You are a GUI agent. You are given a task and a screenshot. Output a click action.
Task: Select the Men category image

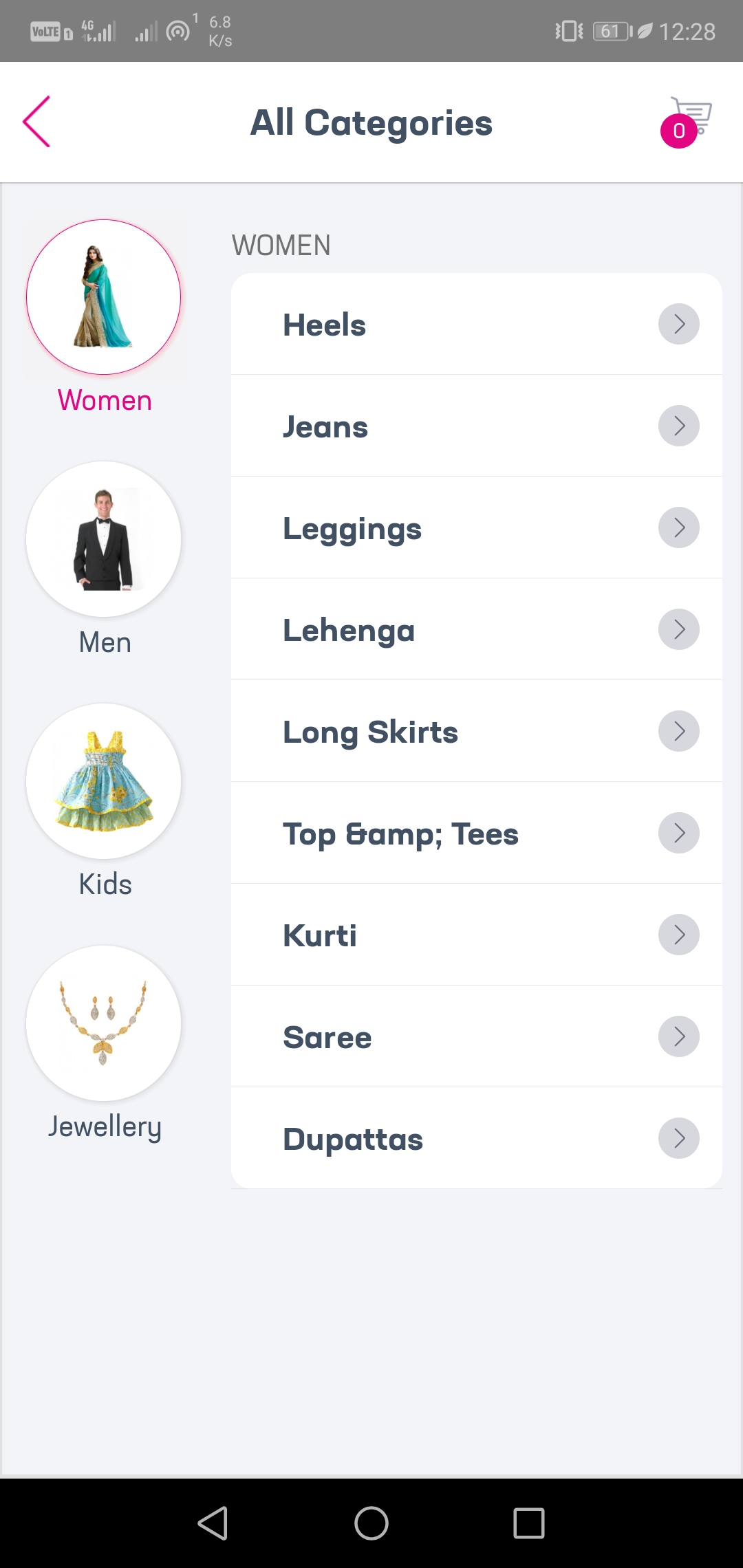pyautogui.click(x=103, y=538)
